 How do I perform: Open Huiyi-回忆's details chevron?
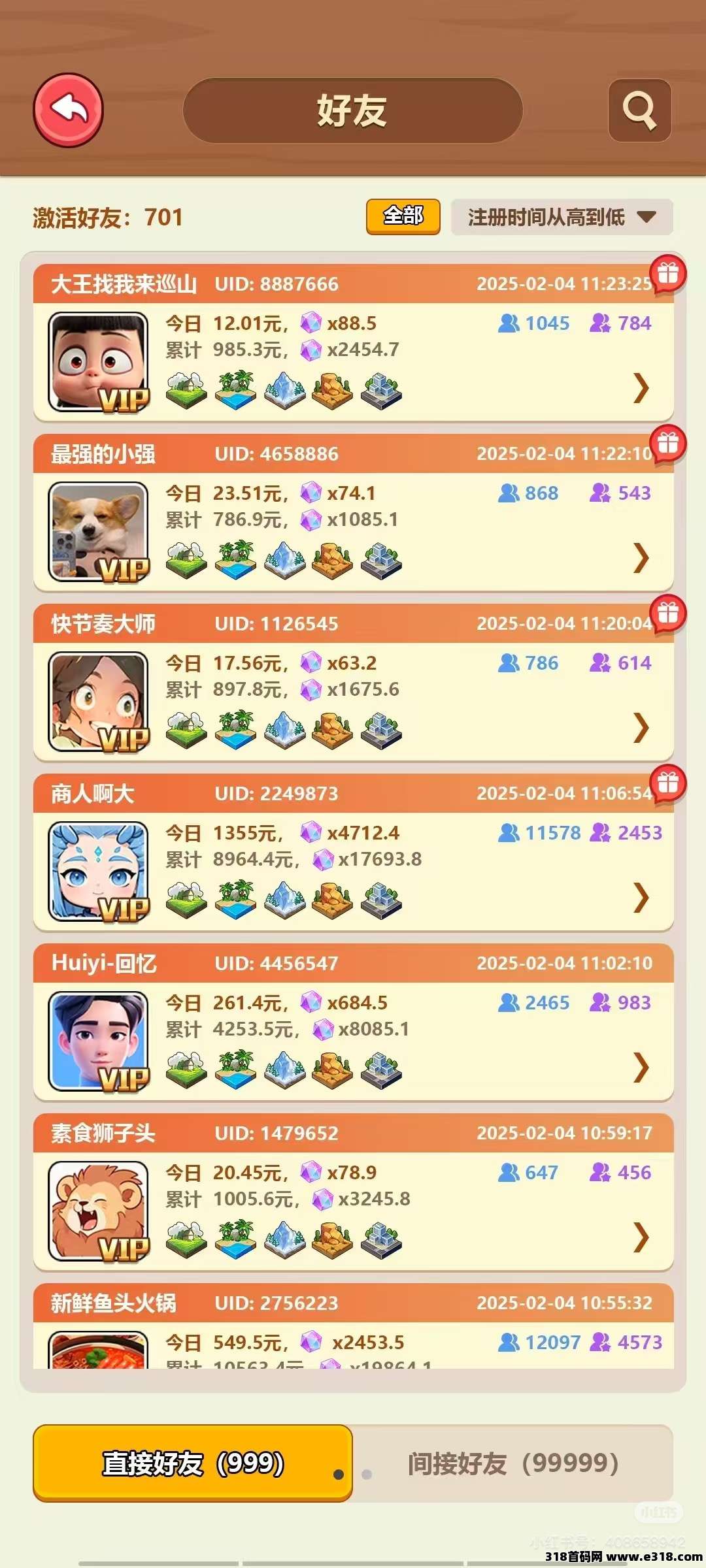(641, 1068)
